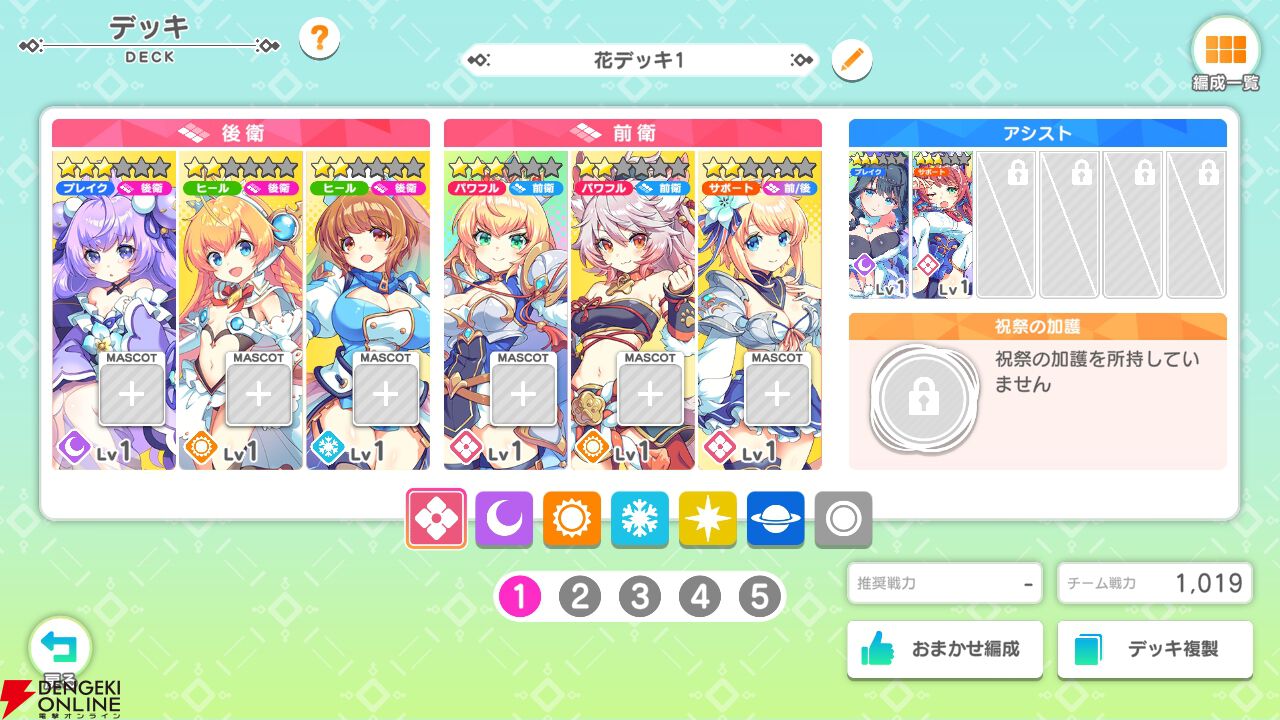Viewport: 1280px width, 720px height.
Task: Switch to deck slot 3
Action: pos(640,598)
